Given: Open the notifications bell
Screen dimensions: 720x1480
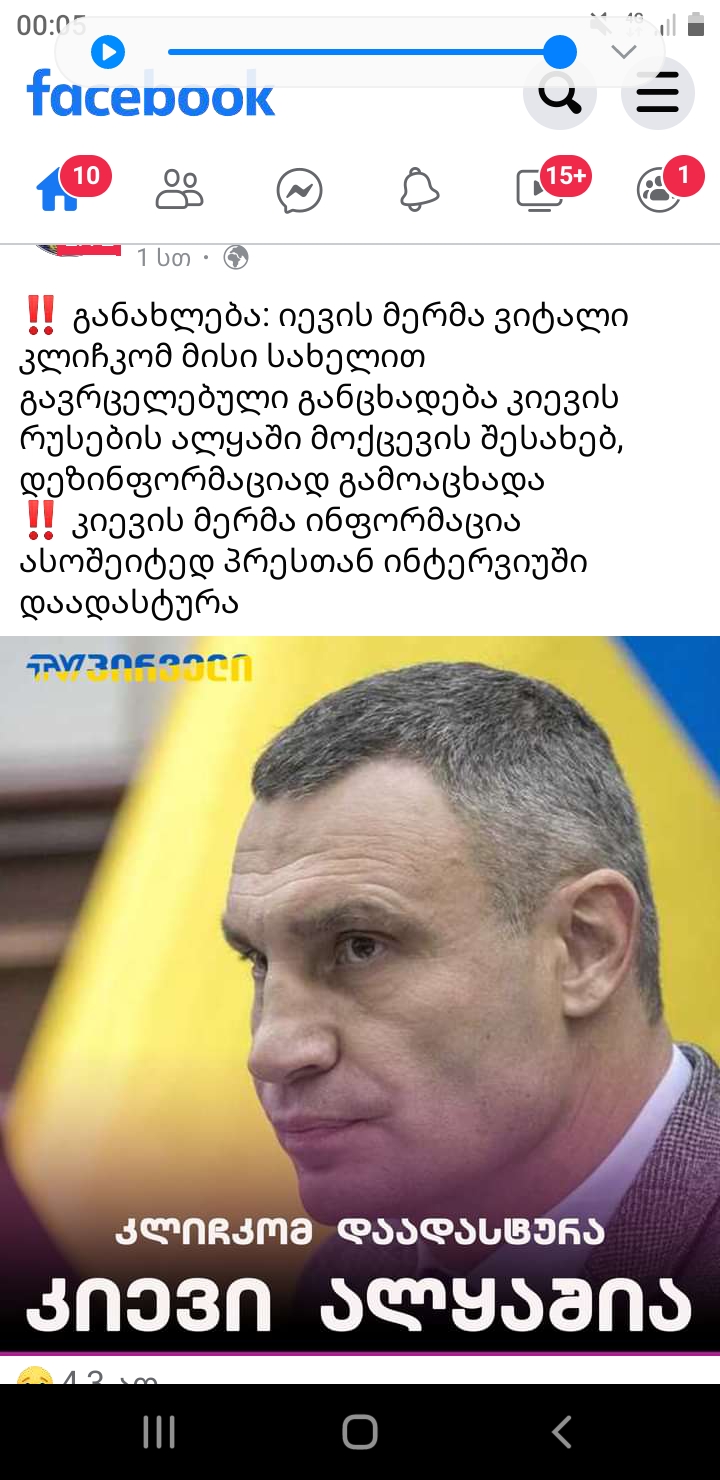Looking at the screenshot, I should (419, 189).
